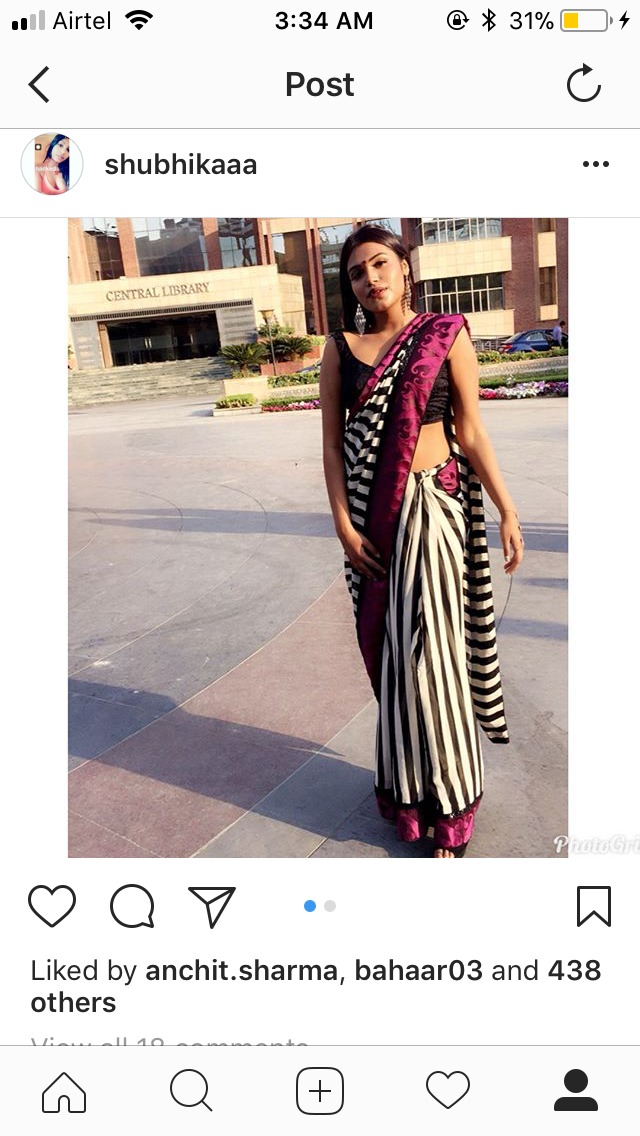Like this post with the heart icon
This screenshot has width=640, height=1136.
click(x=52, y=906)
